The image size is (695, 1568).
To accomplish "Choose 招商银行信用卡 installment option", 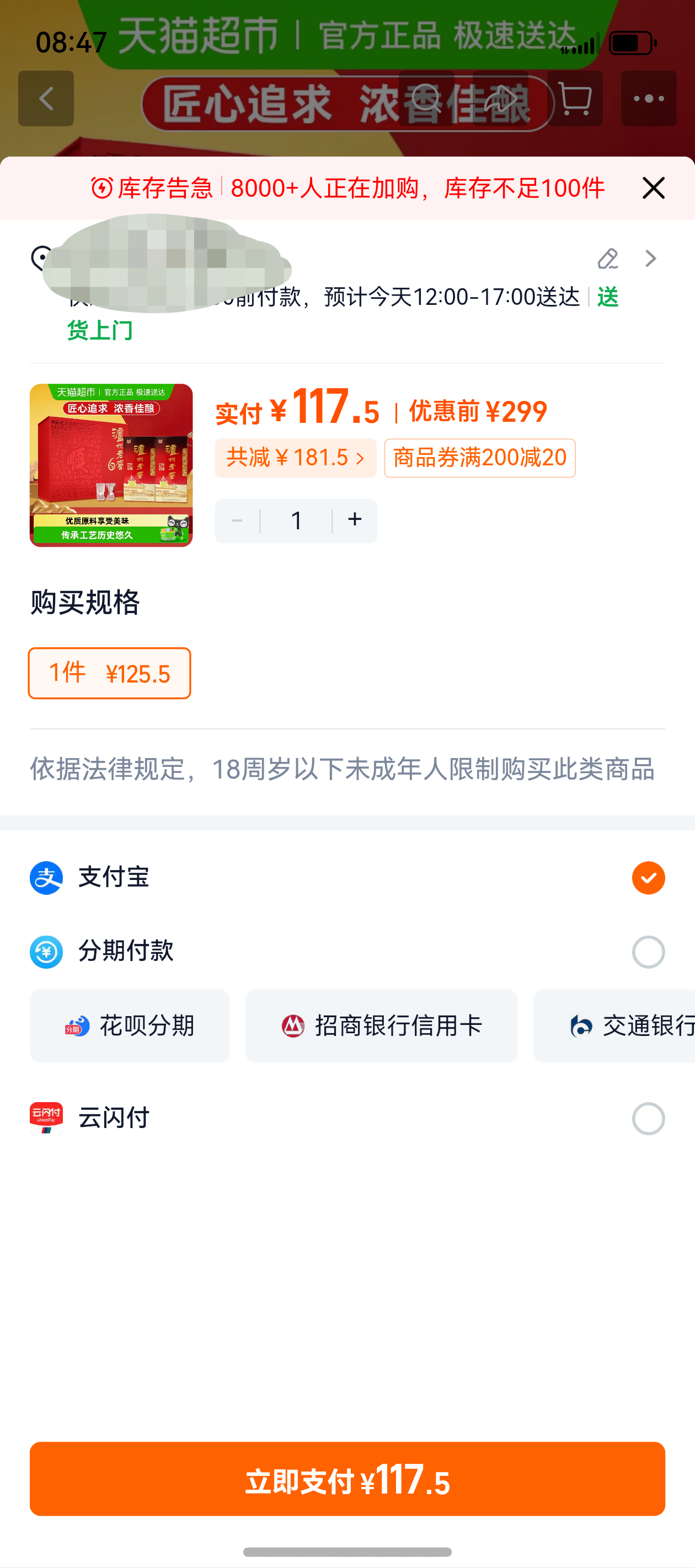I will 381,1025.
